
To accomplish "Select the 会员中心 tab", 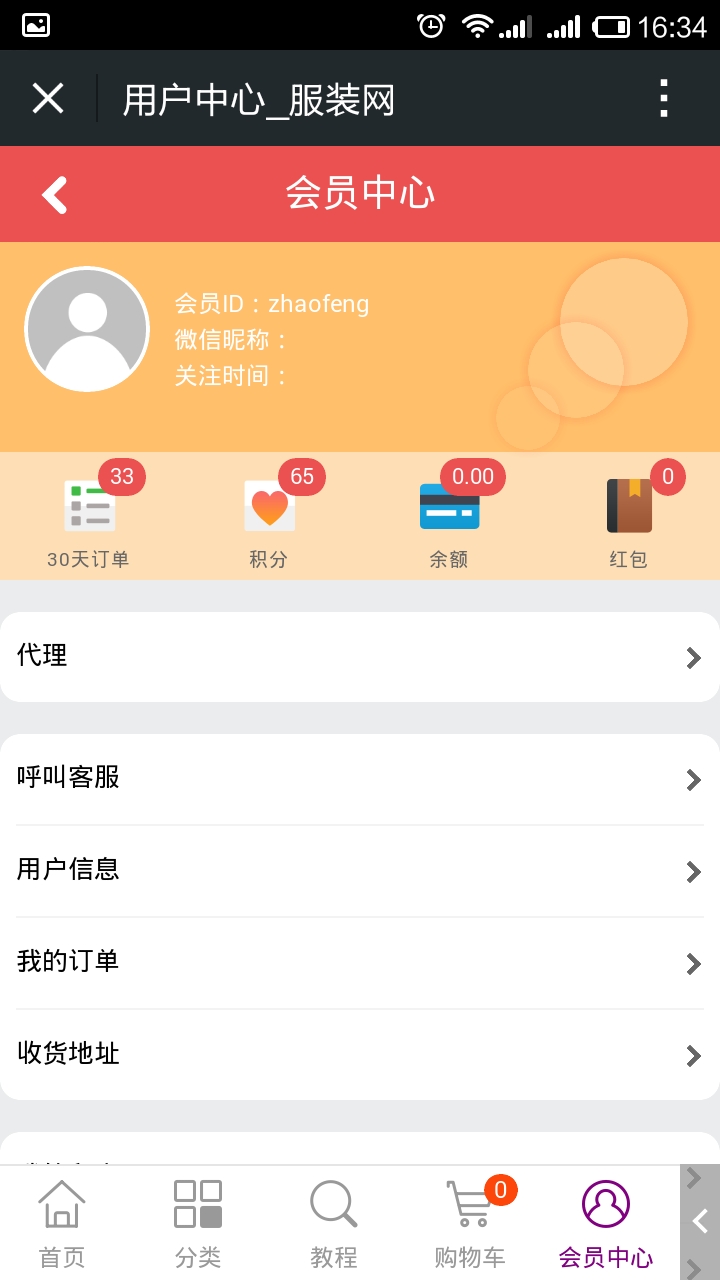I will [605, 1223].
